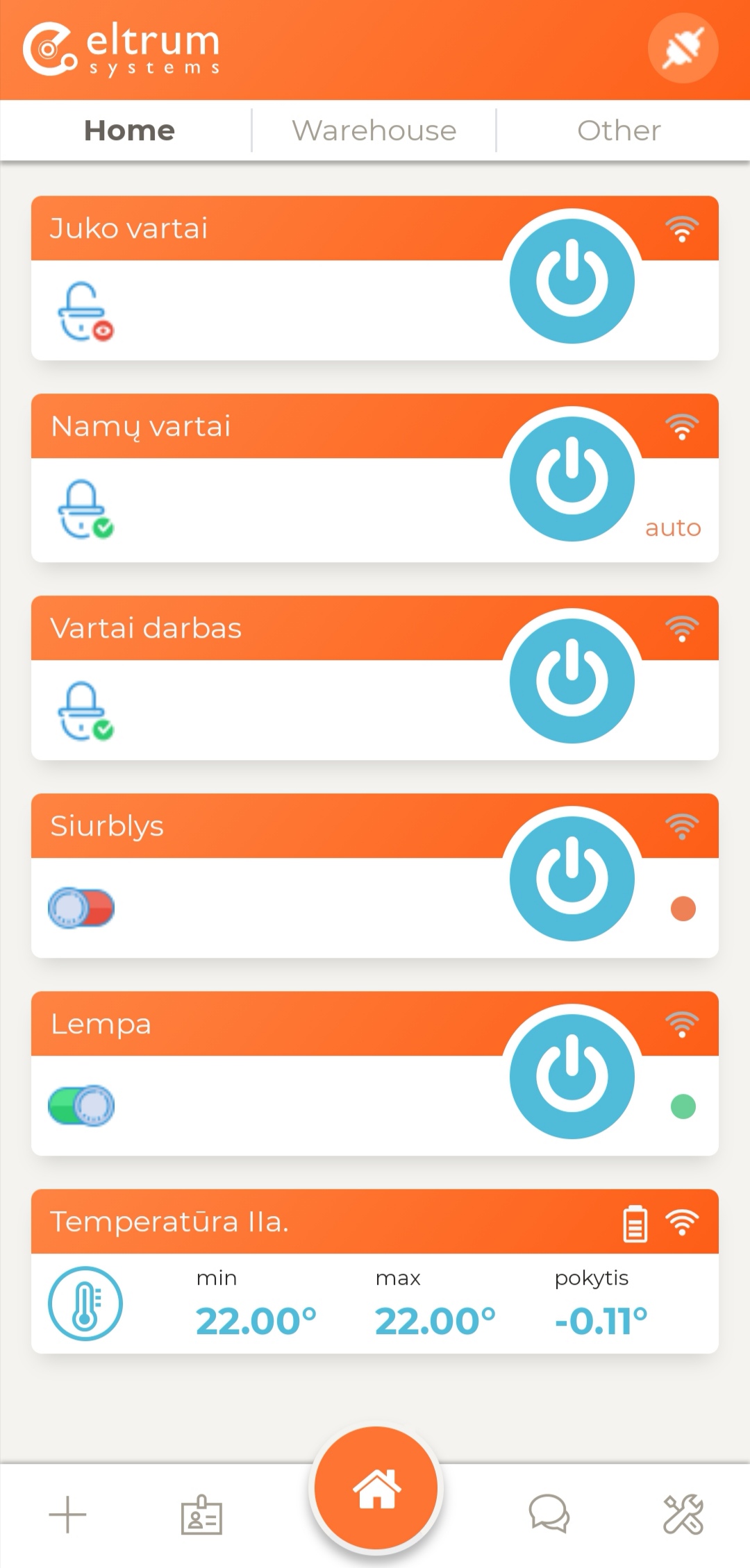Screen dimensions: 750x1568
Task: Turn on Siurblys with its power button
Action: [572, 878]
